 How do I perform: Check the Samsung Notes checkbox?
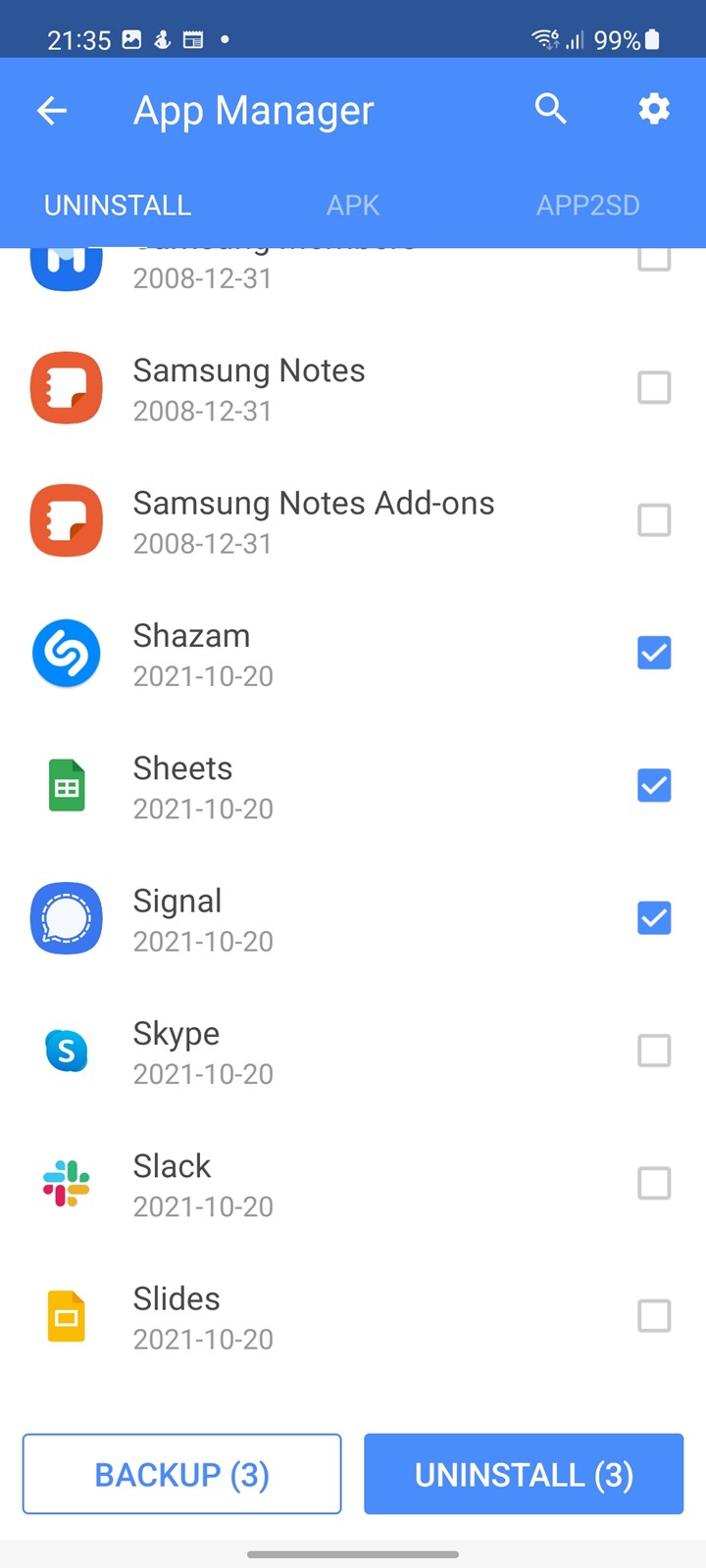pos(654,388)
